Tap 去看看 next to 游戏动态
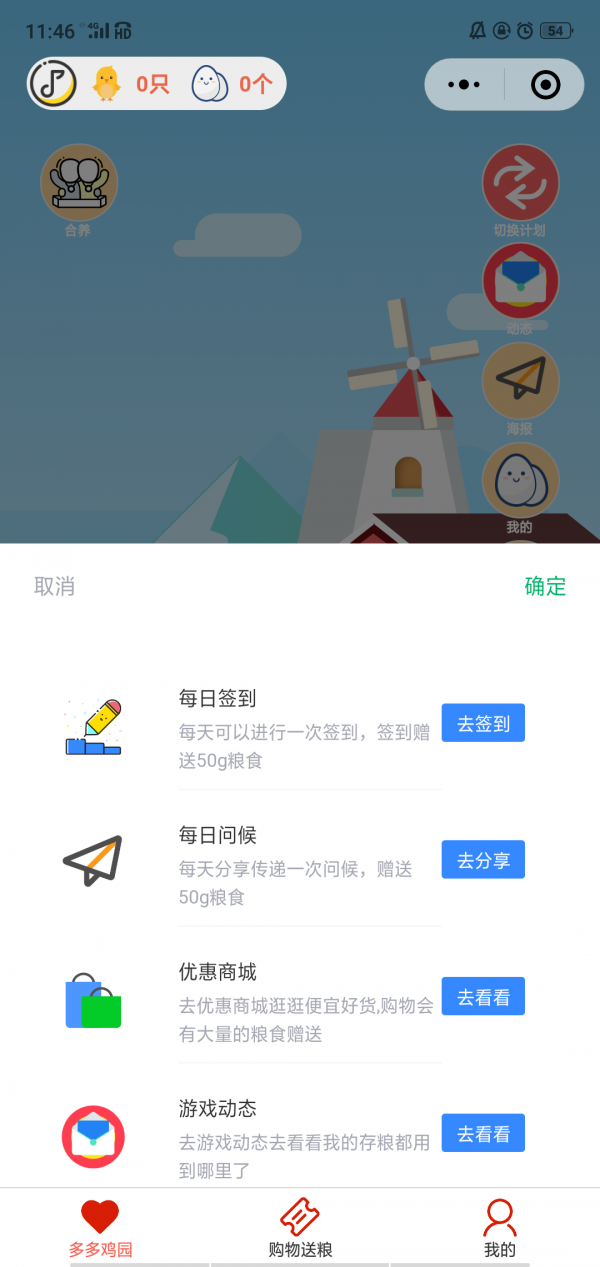 point(483,1134)
